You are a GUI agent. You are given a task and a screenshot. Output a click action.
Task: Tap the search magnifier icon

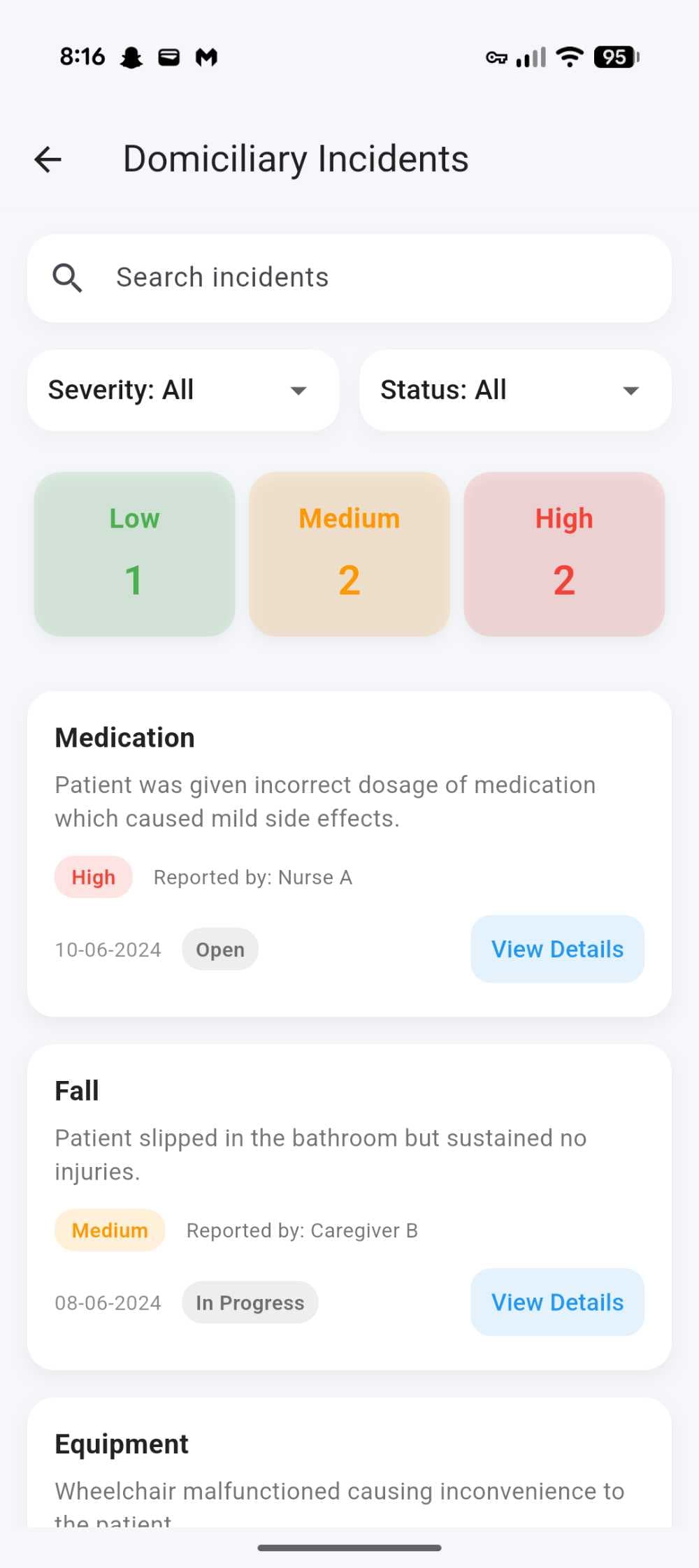(x=68, y=277)
